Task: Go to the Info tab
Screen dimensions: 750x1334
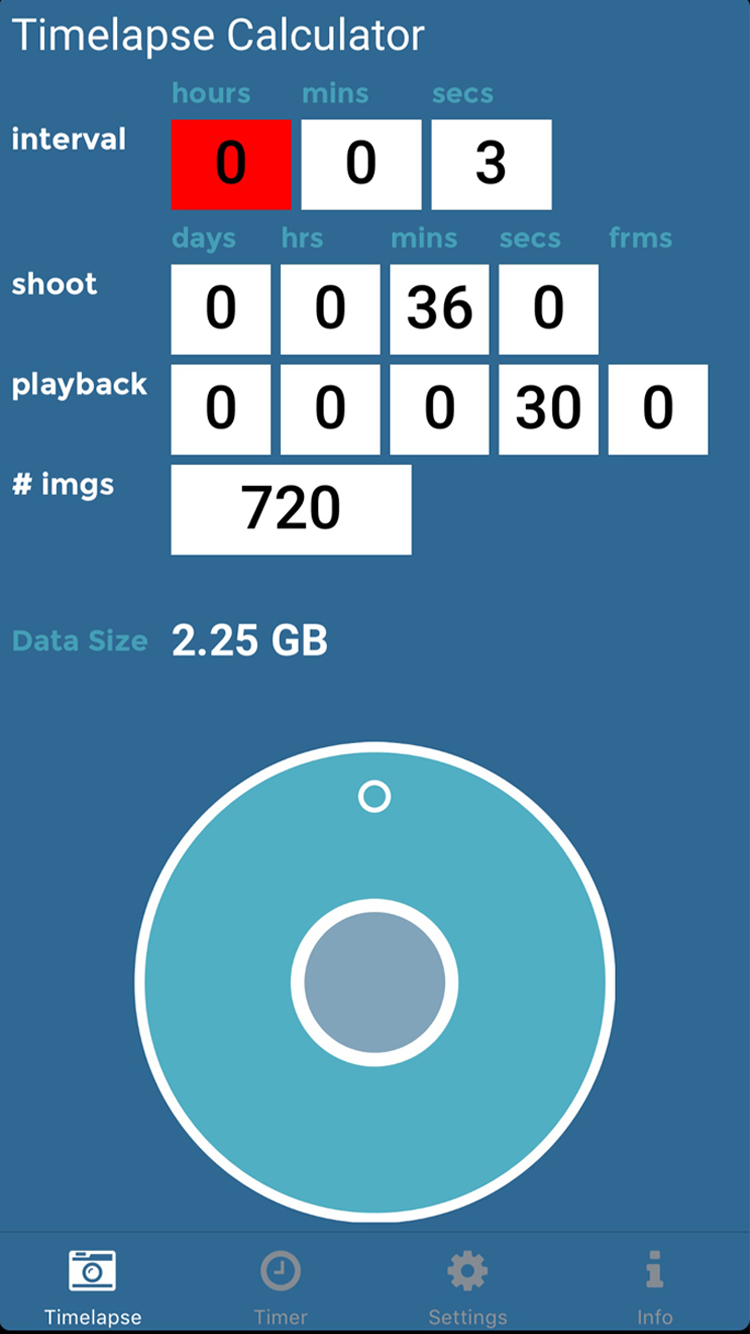Action: (655, 1288)
